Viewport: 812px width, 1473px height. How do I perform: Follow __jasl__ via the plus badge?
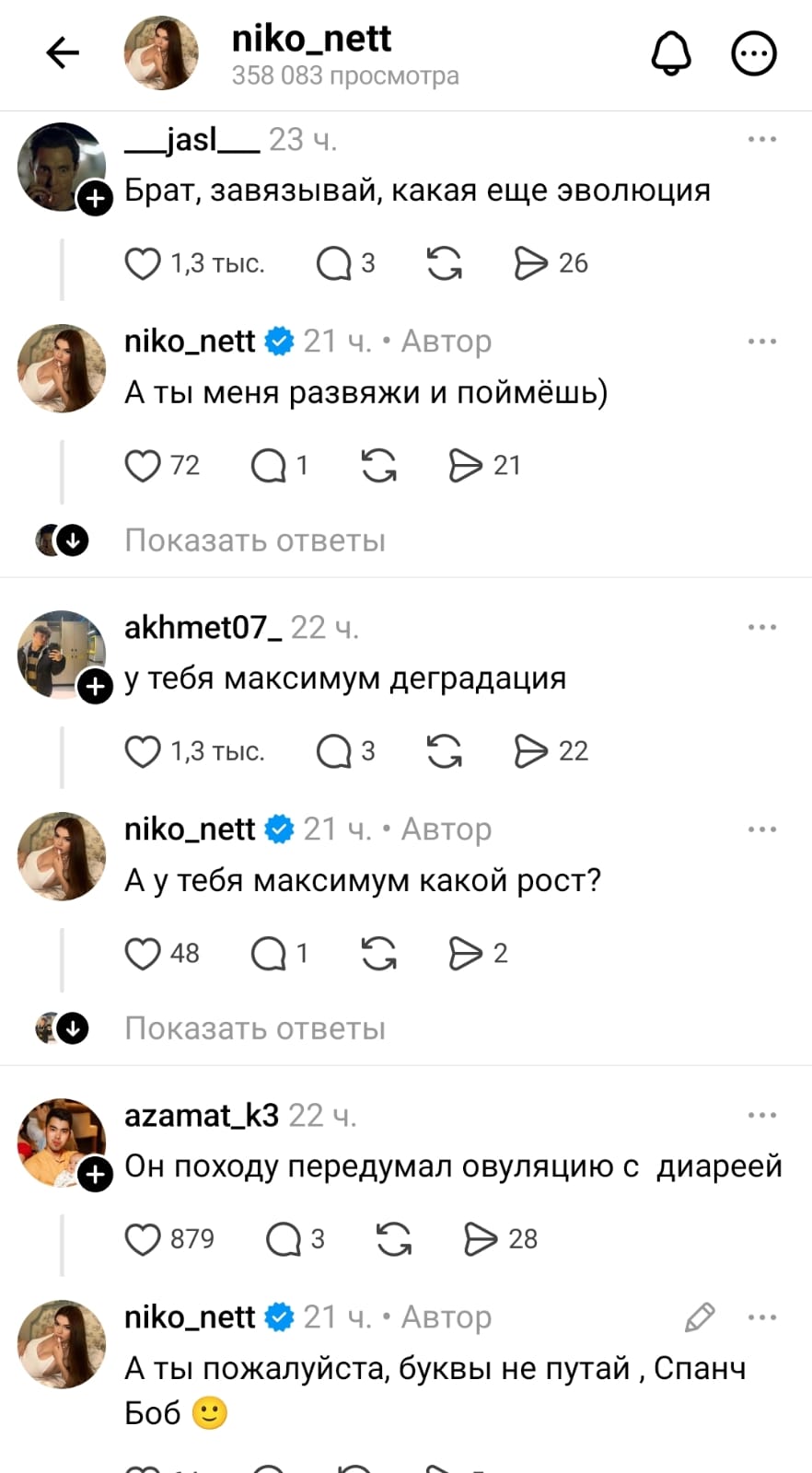(x=95, y=198)
